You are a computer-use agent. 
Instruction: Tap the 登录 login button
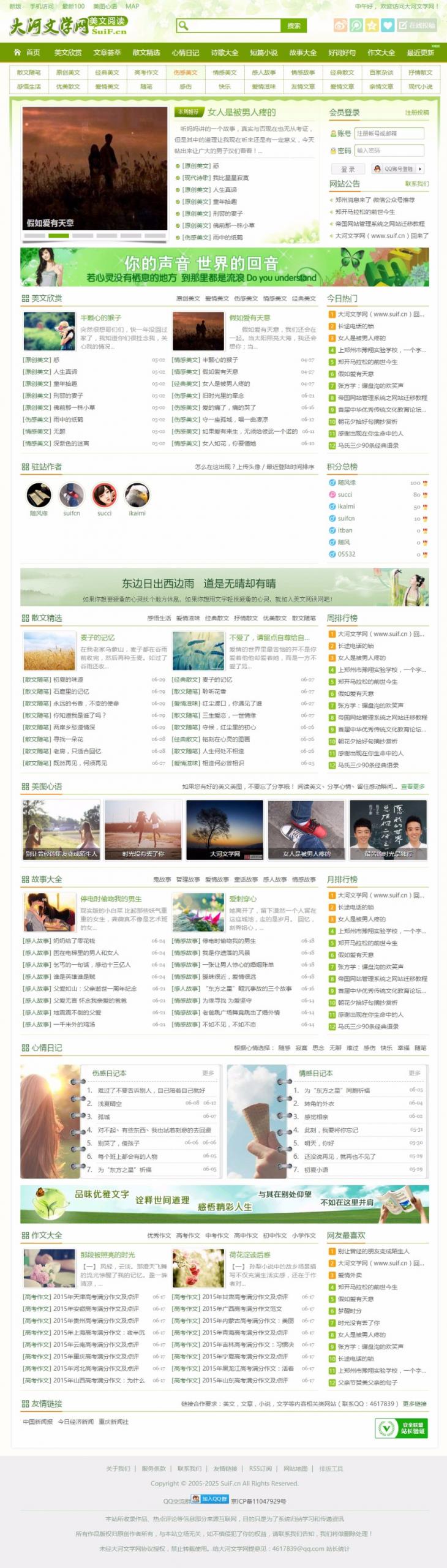(x=348, y=169)
